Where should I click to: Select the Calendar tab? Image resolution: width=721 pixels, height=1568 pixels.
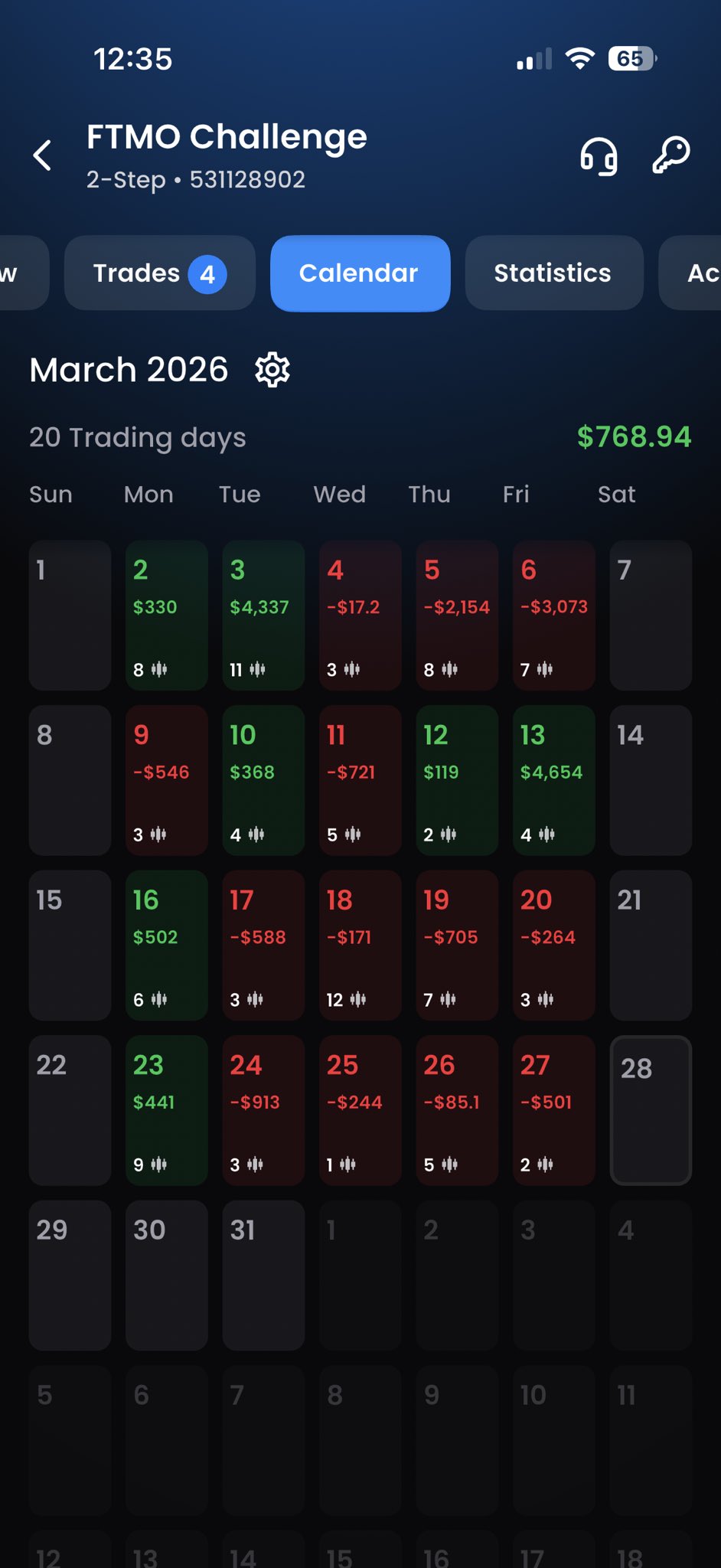point(360,273)
